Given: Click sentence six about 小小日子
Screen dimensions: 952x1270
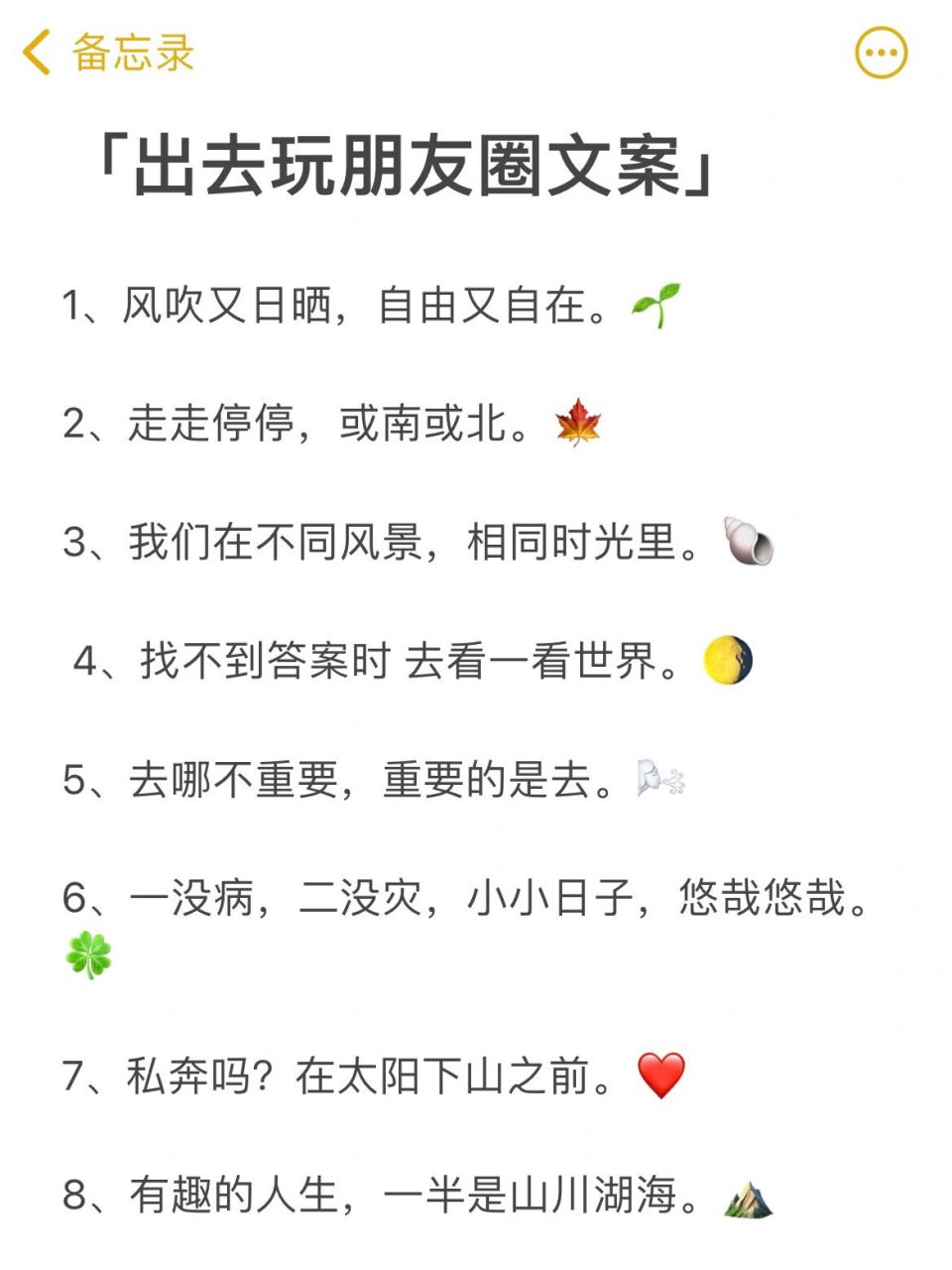Looking at the screenshot, I should pos(466,898).
